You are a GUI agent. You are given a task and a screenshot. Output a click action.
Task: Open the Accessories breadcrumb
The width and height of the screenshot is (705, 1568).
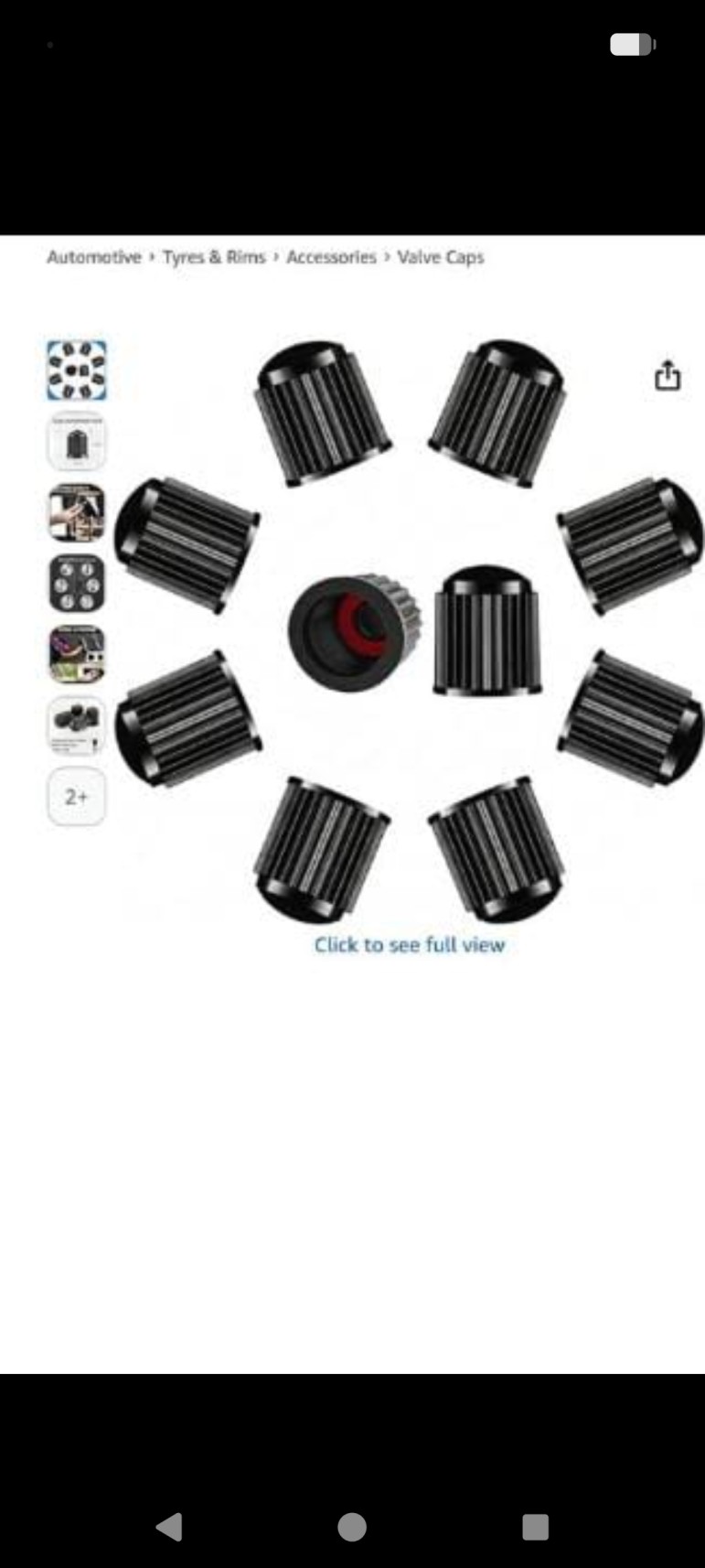[x=331, y=257]
